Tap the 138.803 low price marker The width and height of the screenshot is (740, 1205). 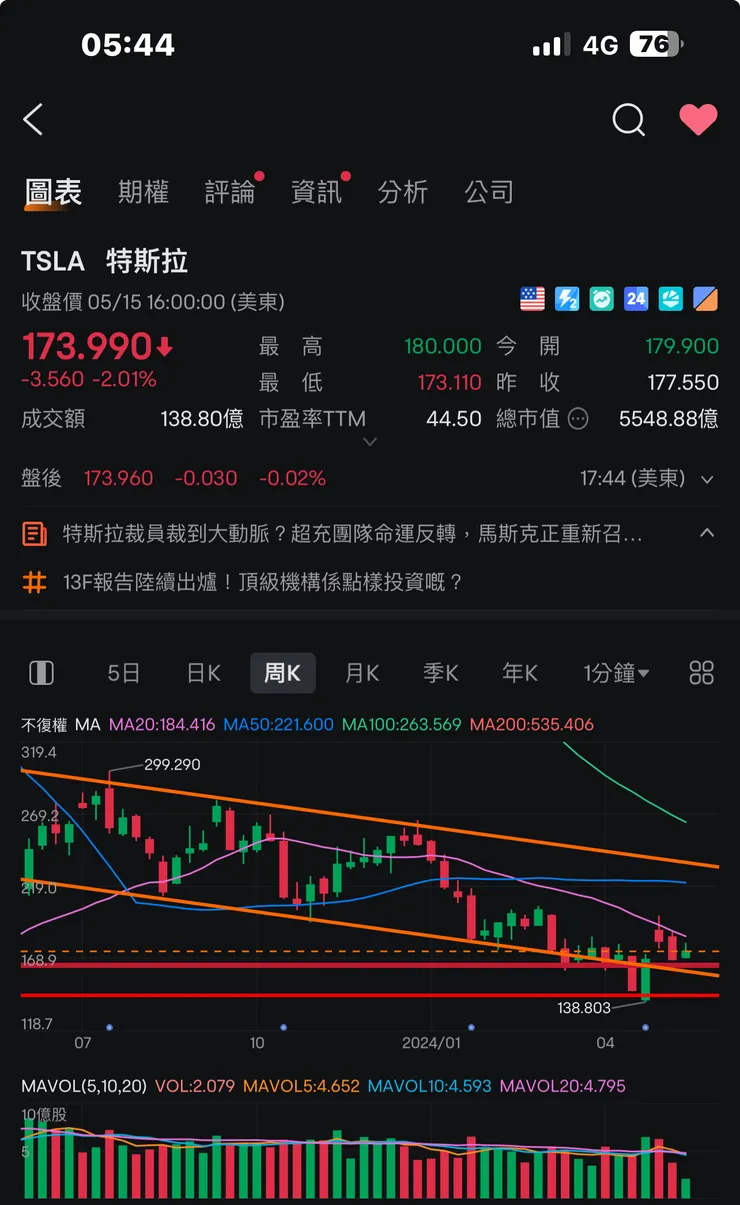pos(584,1009)
